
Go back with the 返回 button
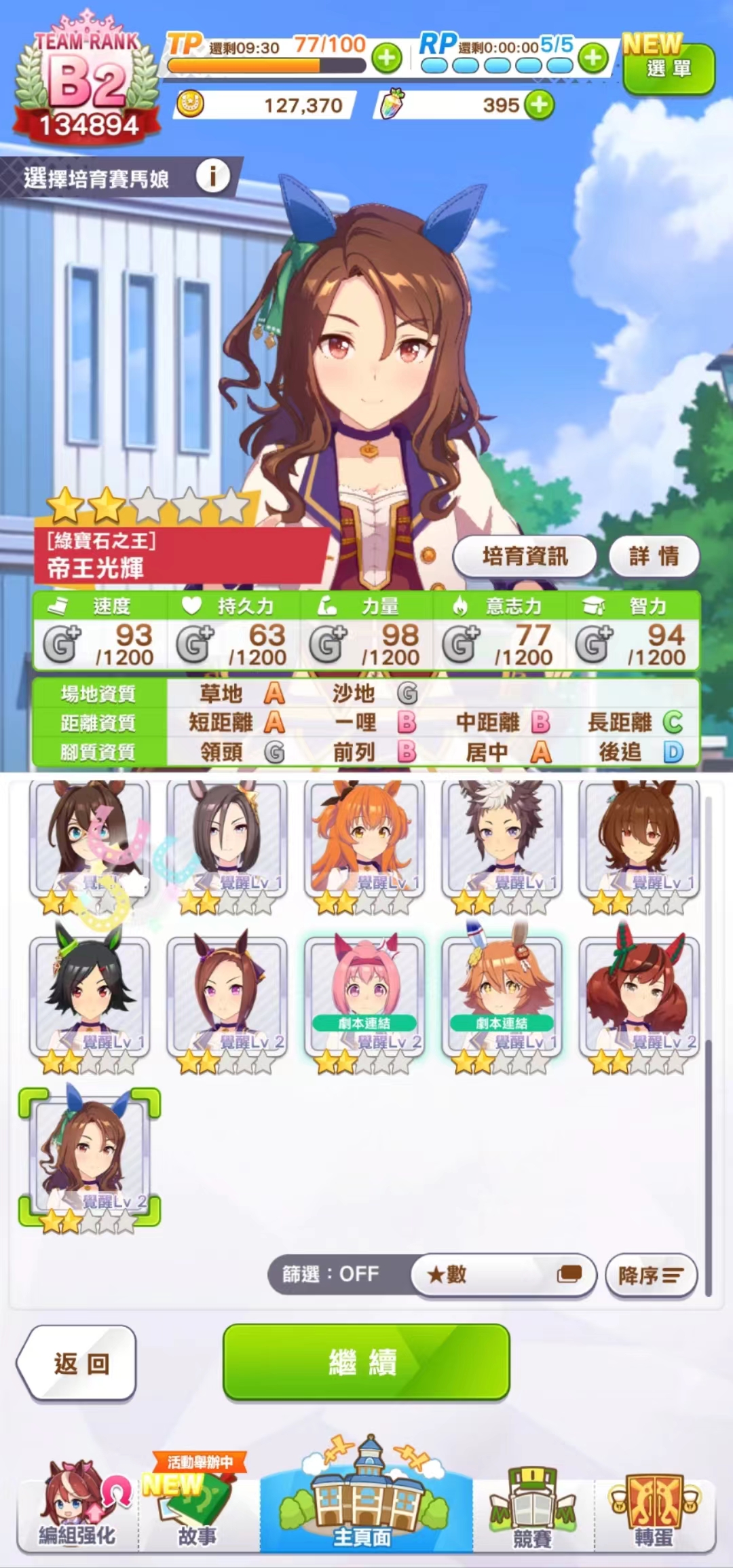(78, 1363)
